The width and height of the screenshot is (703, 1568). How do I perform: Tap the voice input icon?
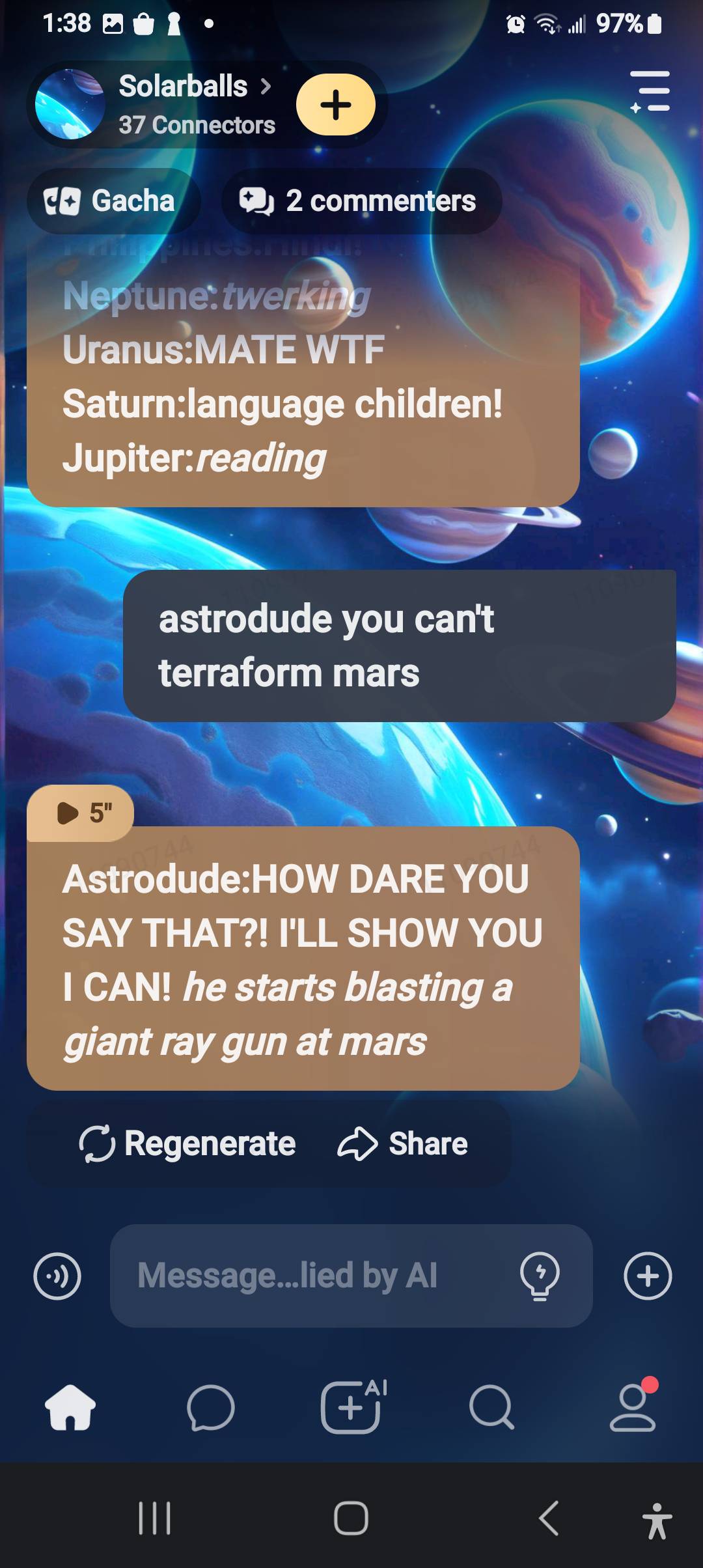pyautogui.click(x=57, y=1276)
